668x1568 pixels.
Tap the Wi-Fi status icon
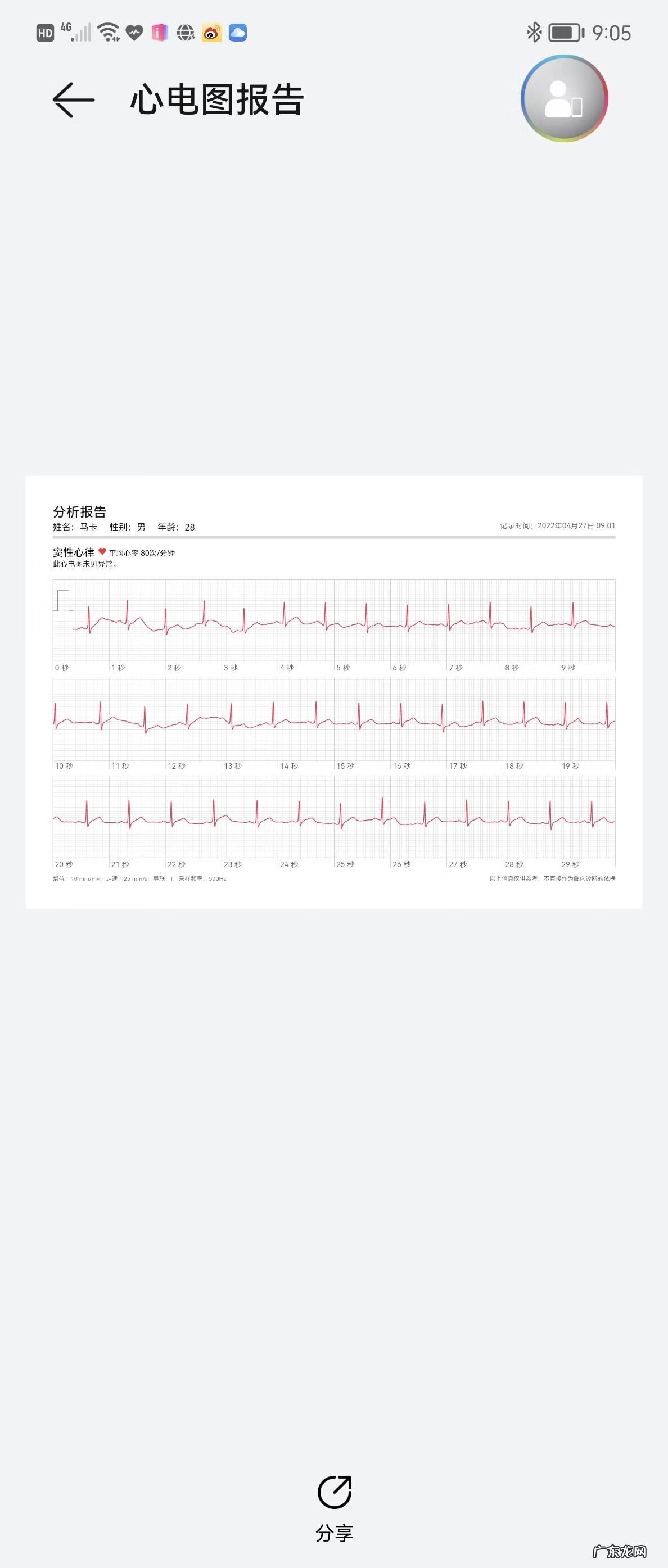[x=110, y=31]
